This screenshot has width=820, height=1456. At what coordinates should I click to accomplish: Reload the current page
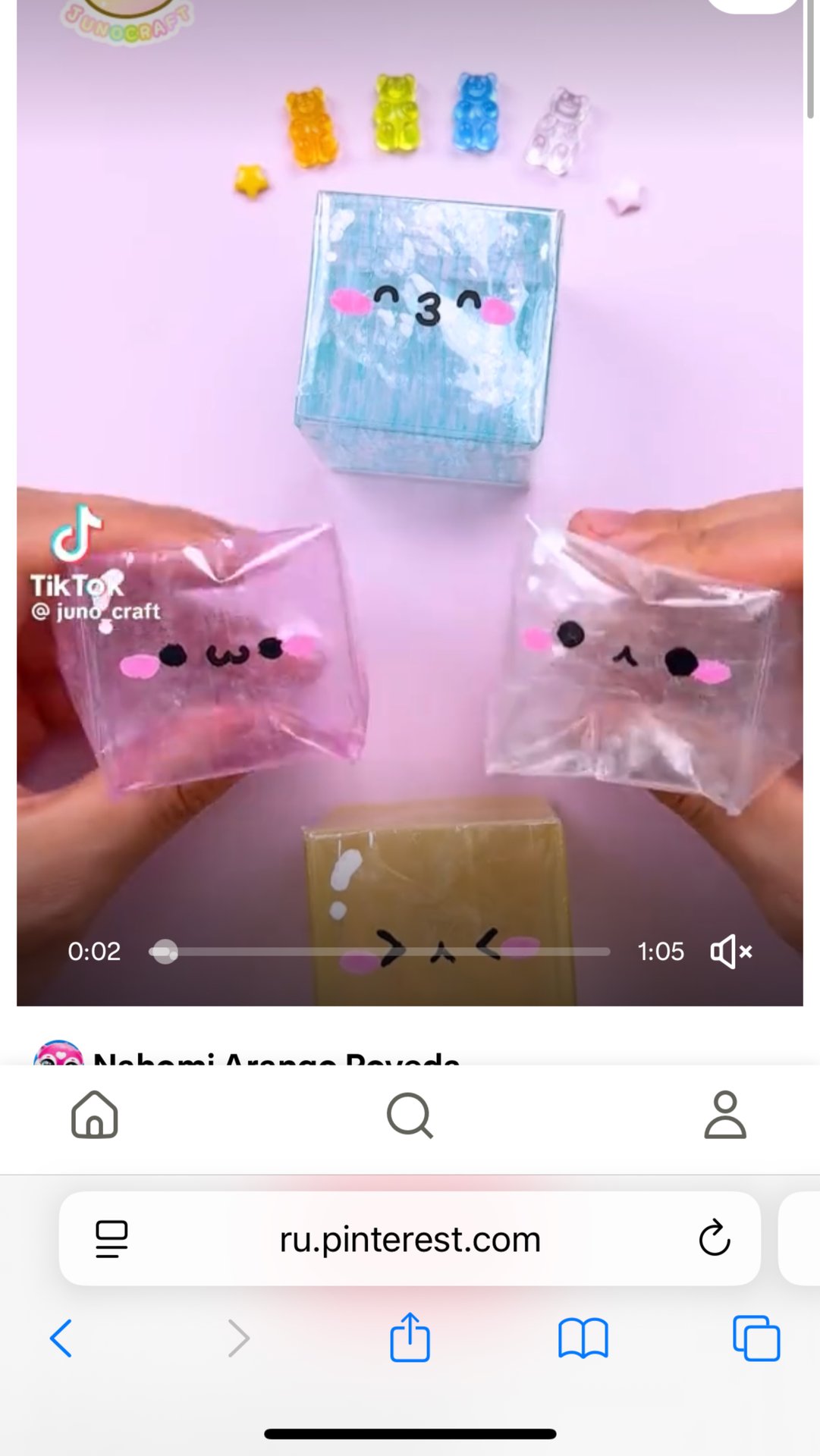[x=714, y=1239]
